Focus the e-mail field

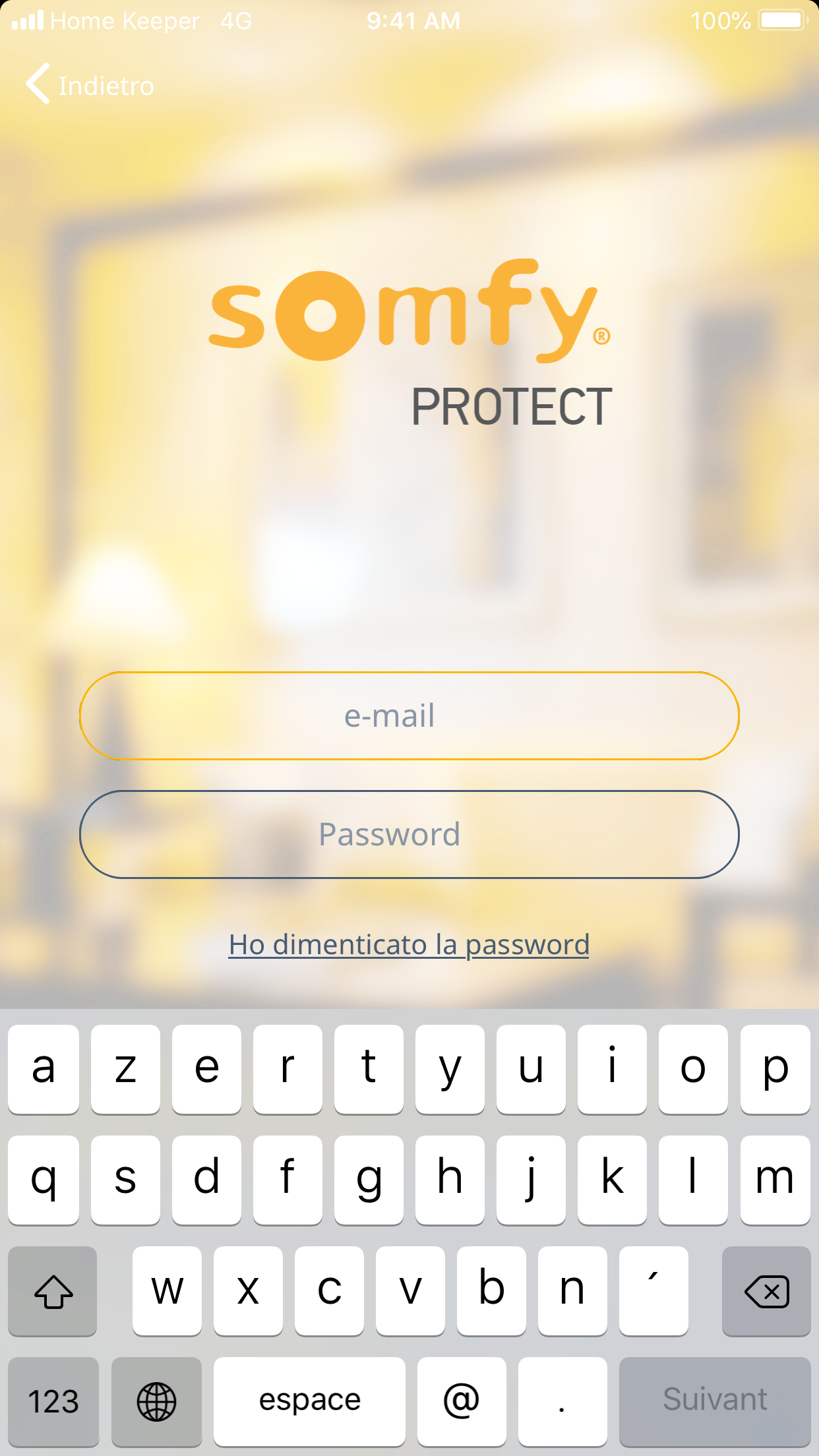click(409, 716)
